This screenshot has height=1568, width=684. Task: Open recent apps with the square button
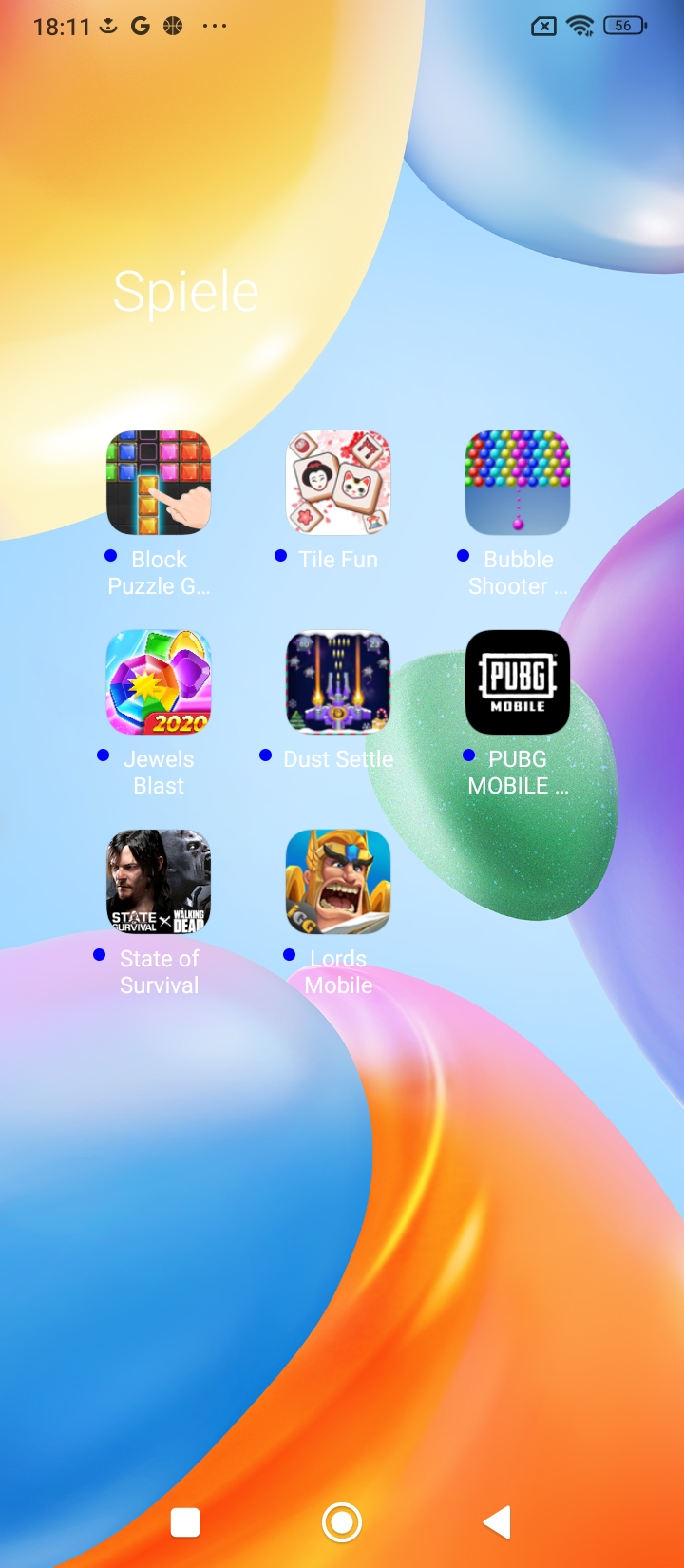pos(185,1522)
